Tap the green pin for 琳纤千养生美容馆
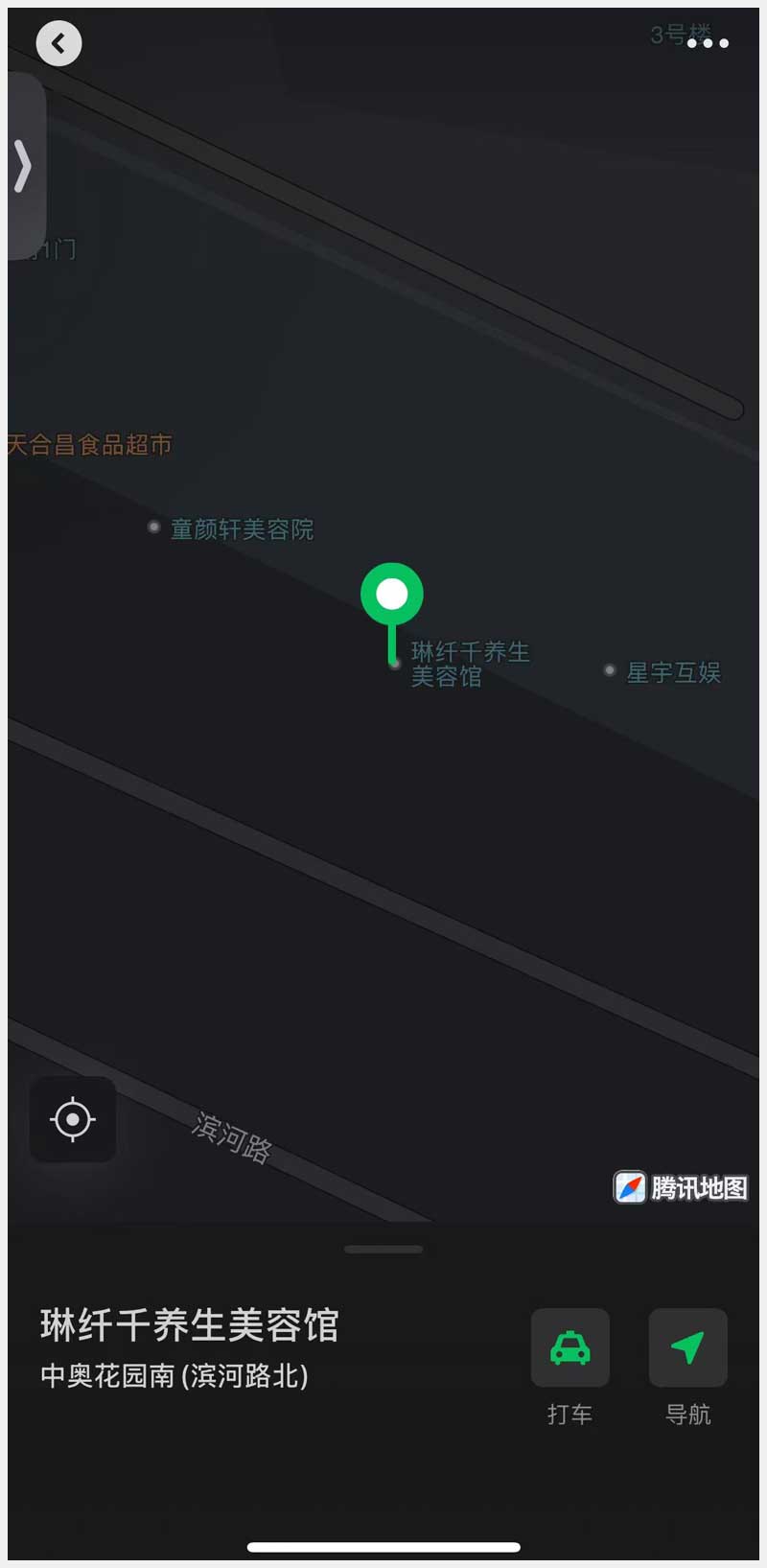 click(391, 596)
